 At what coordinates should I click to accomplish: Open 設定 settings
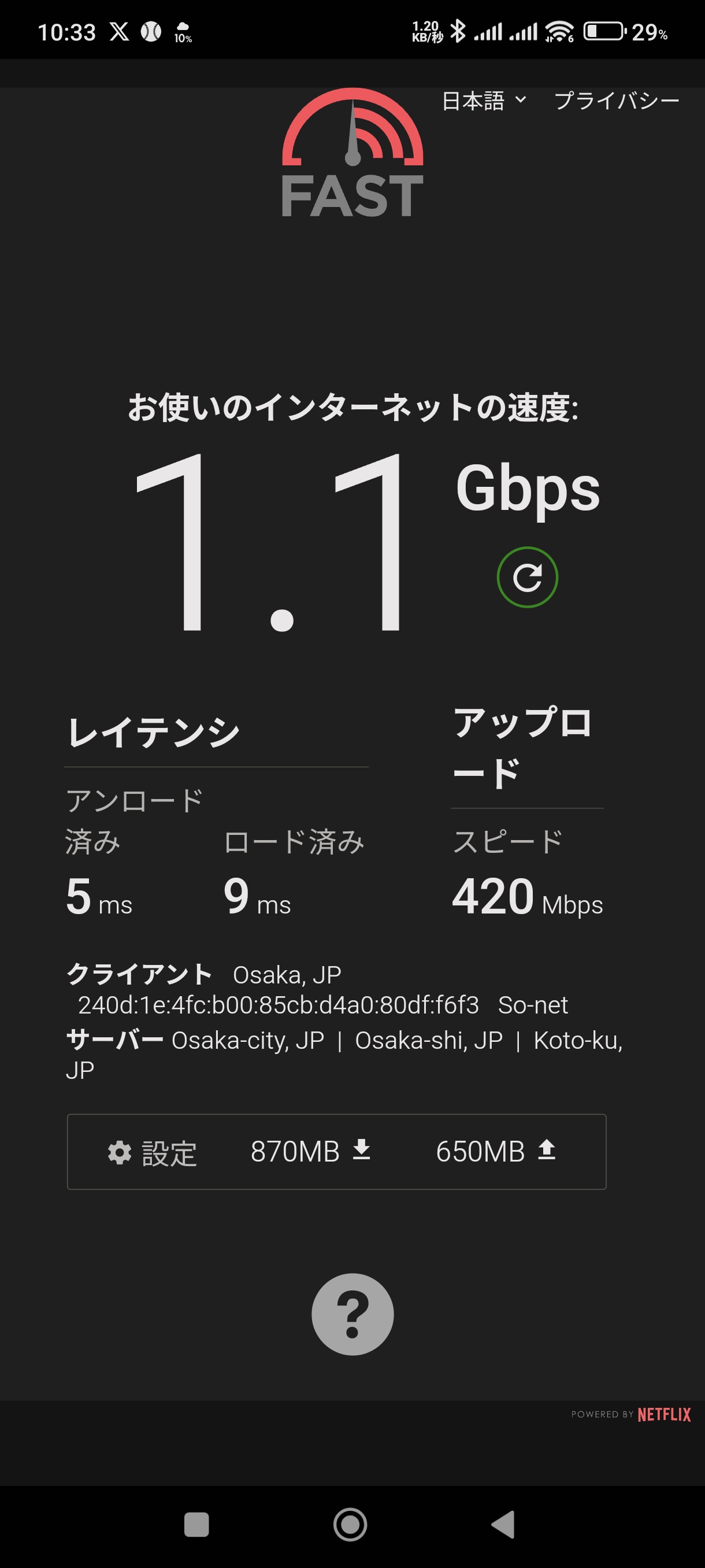[153, 1152]
